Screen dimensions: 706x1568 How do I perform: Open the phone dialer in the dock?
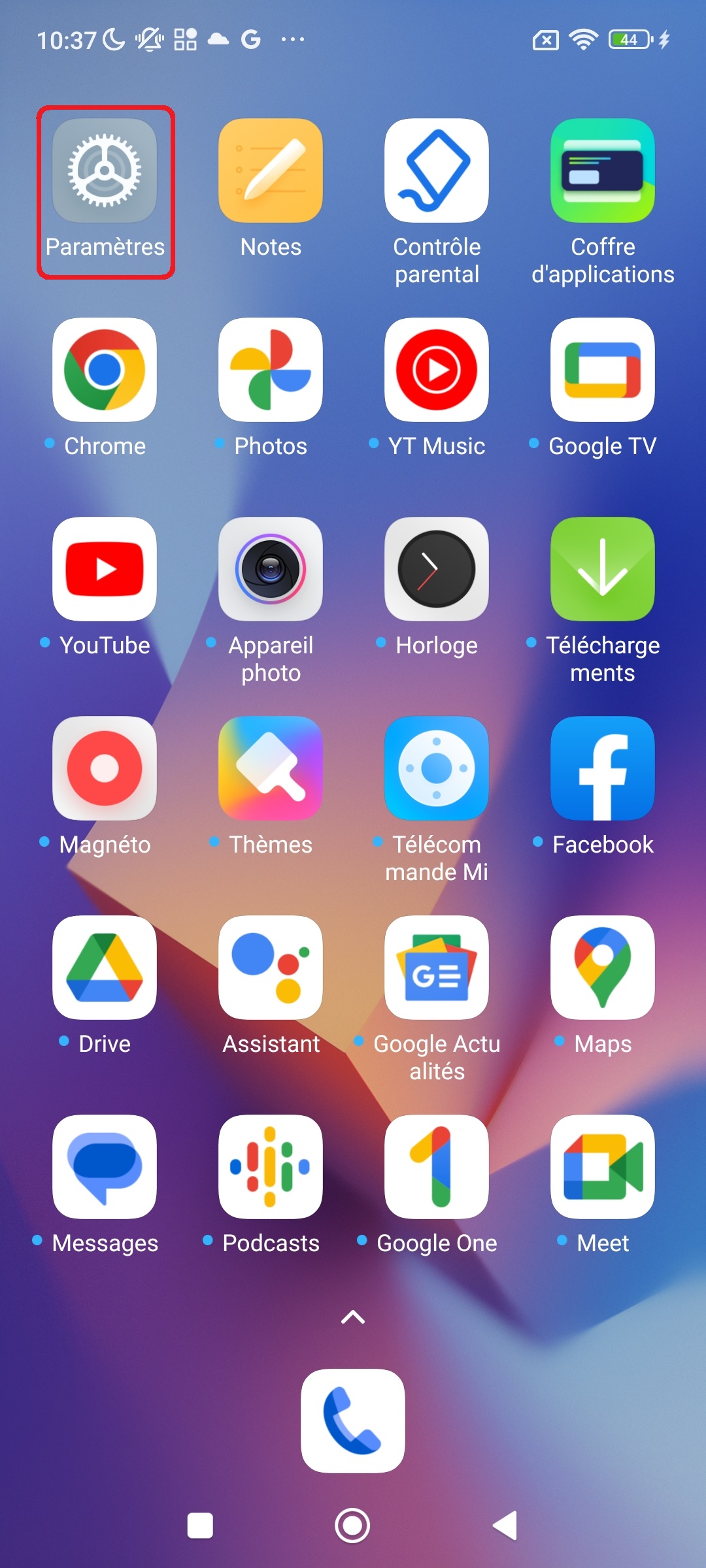(x=353, y=1421)
